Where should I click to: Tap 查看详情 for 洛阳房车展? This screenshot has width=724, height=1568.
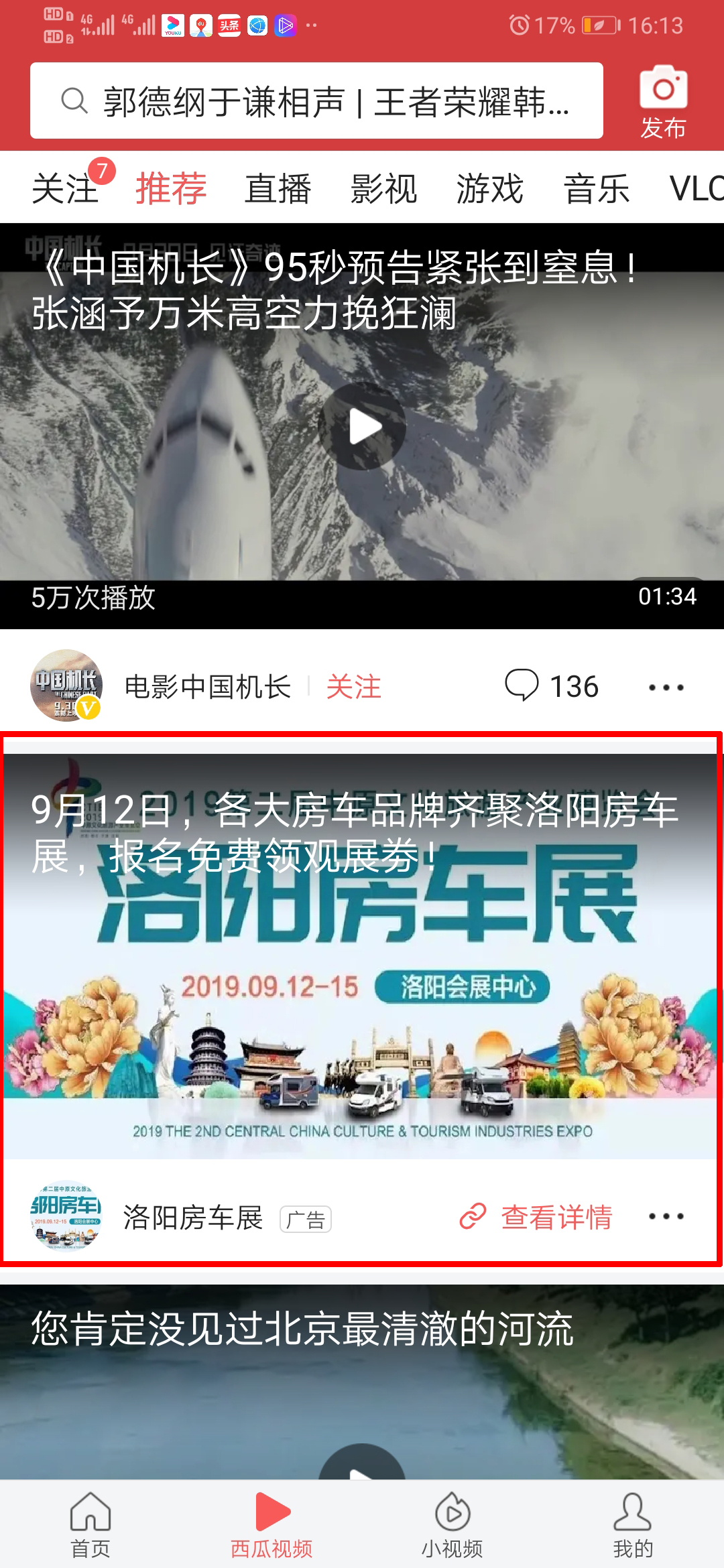click(x=536, y=1217)
